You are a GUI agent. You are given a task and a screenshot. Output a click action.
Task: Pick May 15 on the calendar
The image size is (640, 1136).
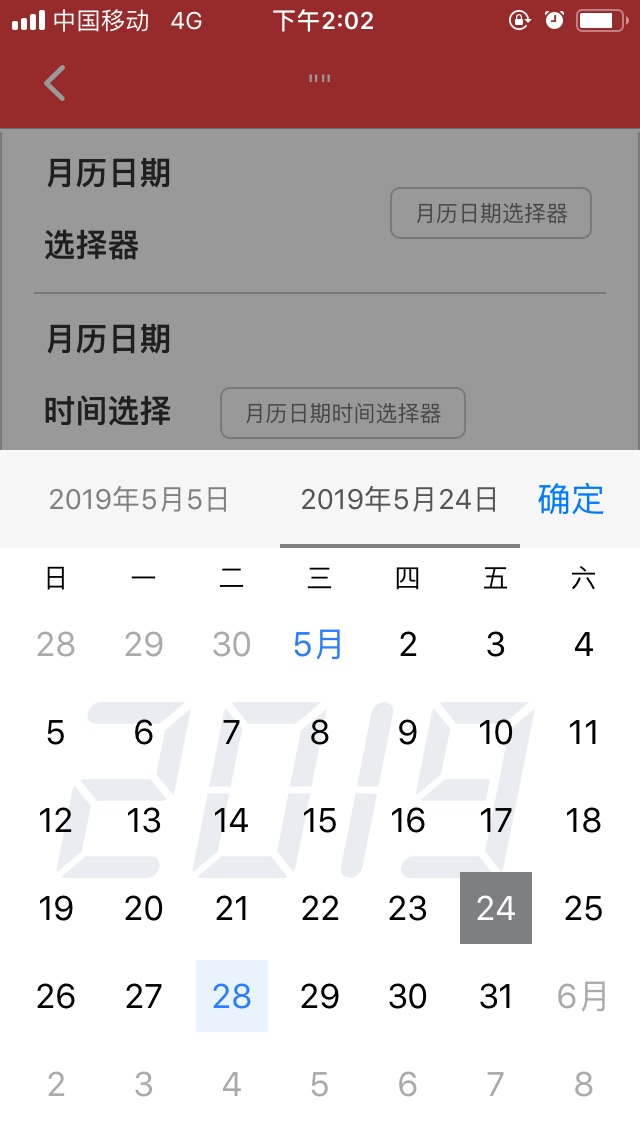320,821
